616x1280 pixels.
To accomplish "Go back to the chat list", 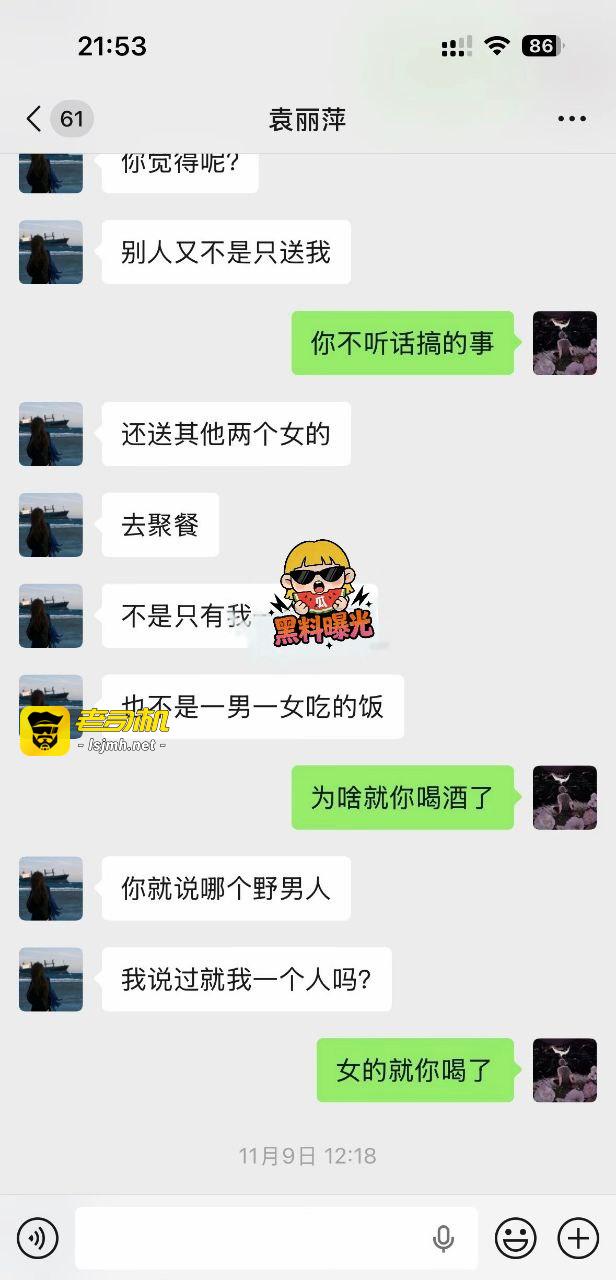I will (34, 119).
